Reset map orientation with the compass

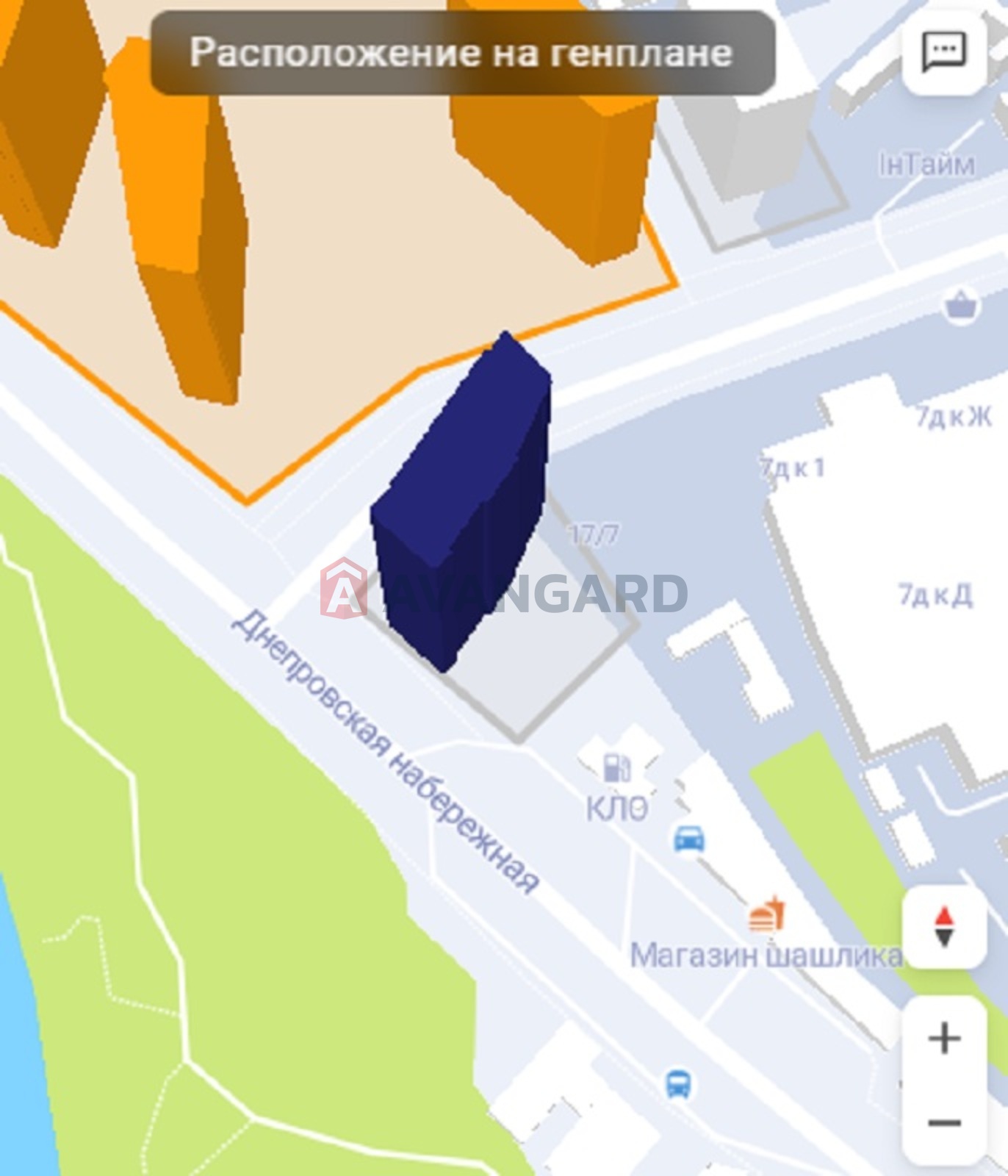point(944,926)
